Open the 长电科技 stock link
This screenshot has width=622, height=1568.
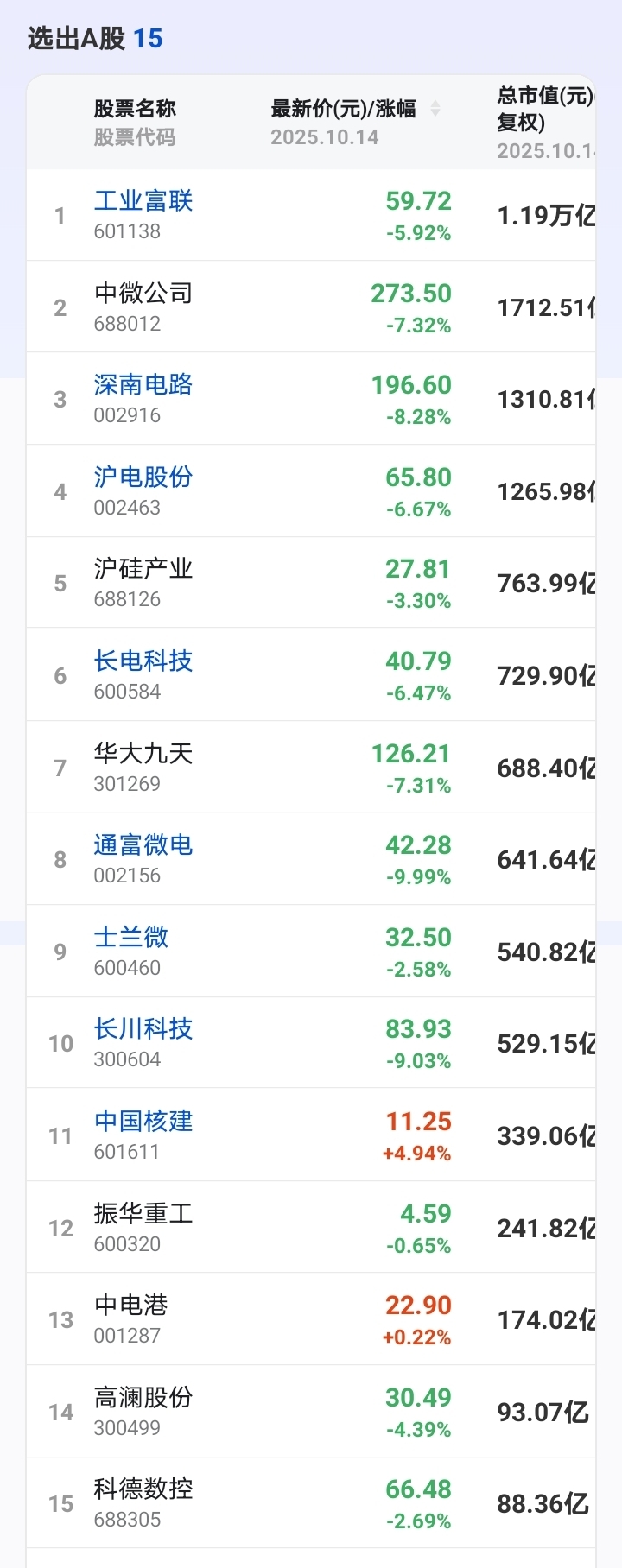click(x=142, y=661)
